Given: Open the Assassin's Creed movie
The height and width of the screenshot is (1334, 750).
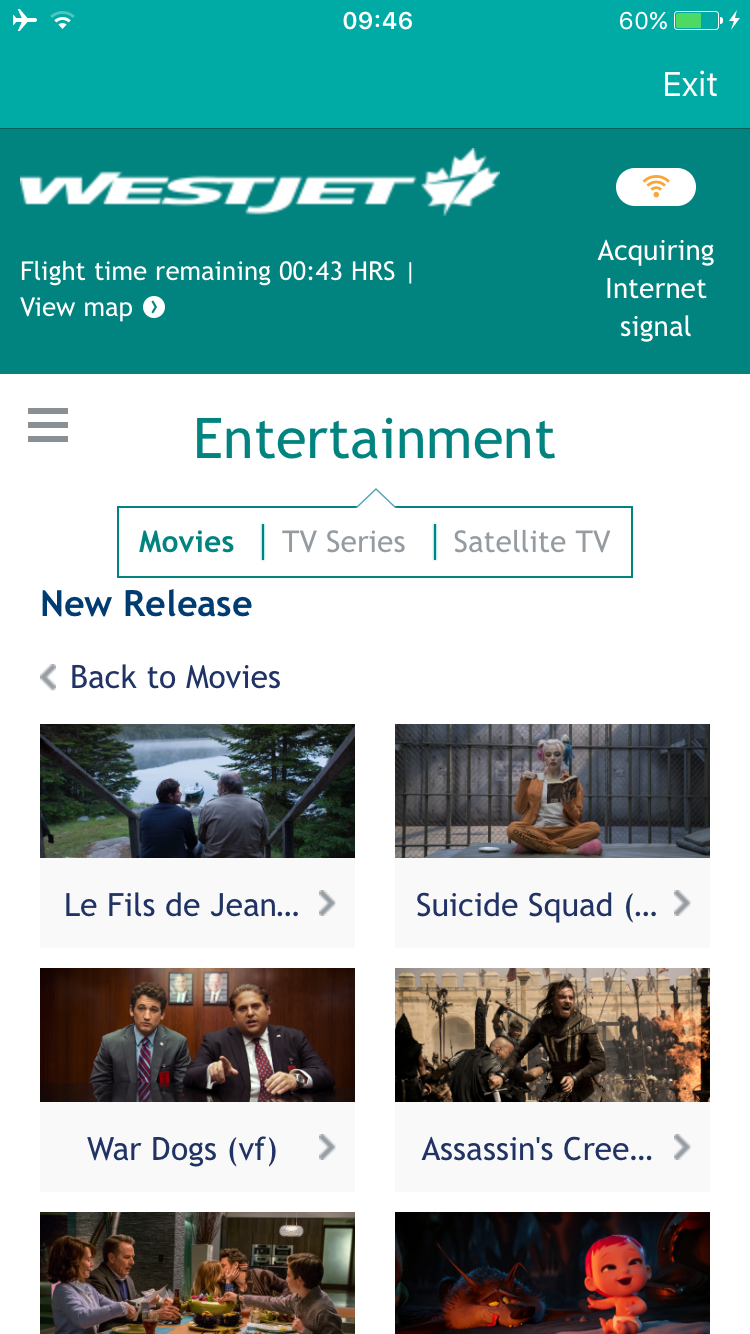Looking at the screenshot, I should point(552,1079).
